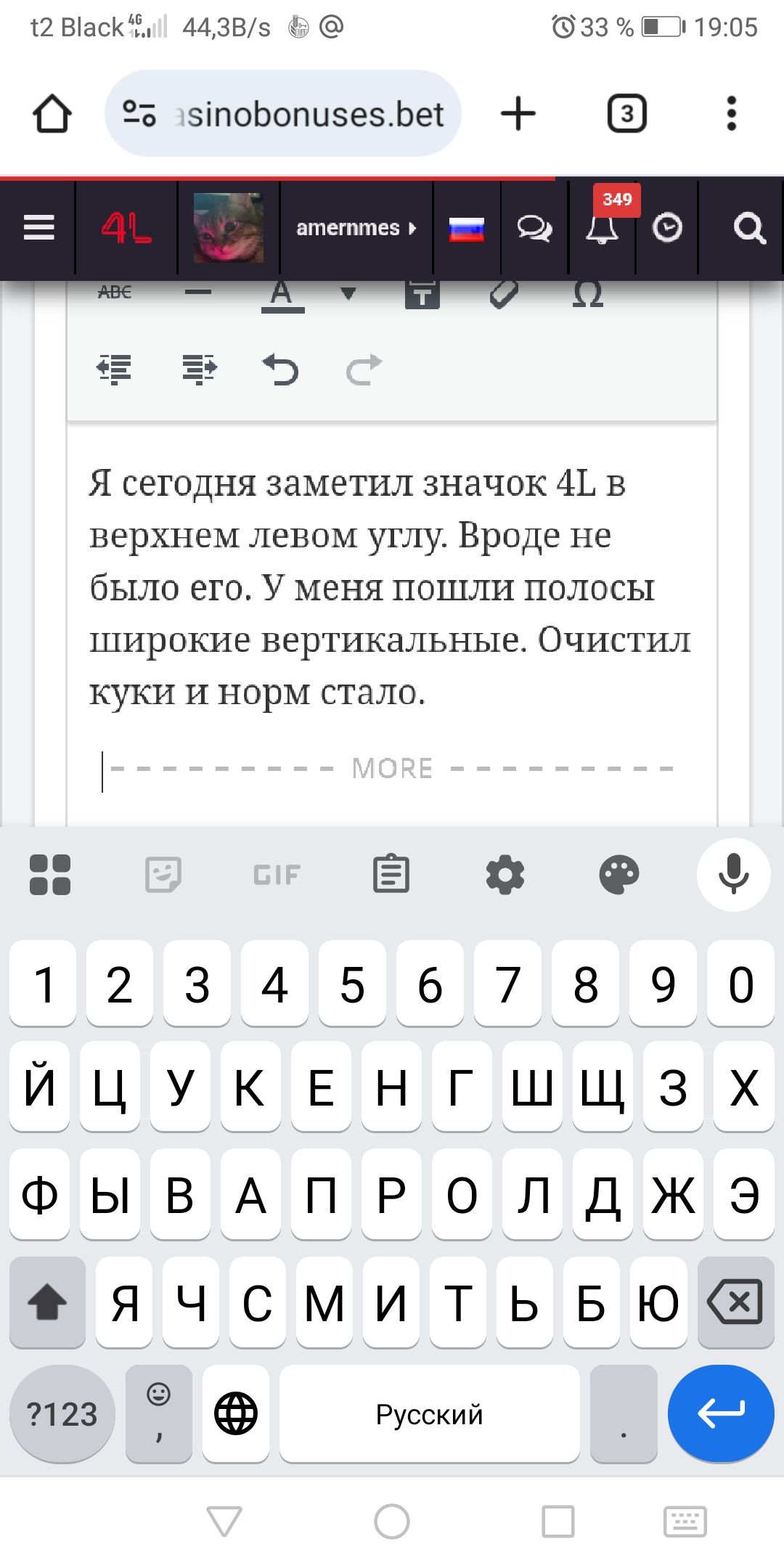Screen dimensions: 784x1568
Task: Tap the backspace key
Action: (735, 1302)
